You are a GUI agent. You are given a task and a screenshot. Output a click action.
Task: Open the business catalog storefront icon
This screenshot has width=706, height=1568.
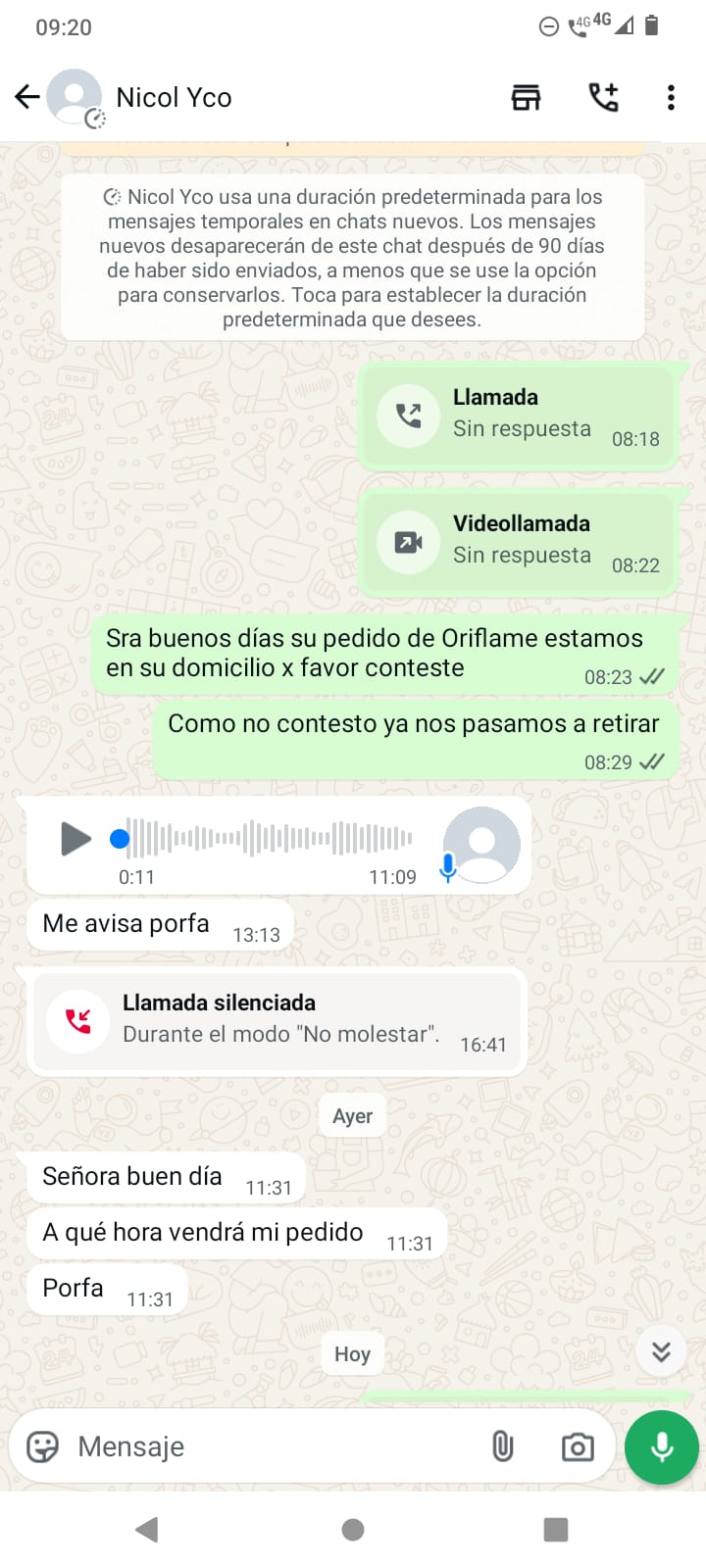[526, 97]
